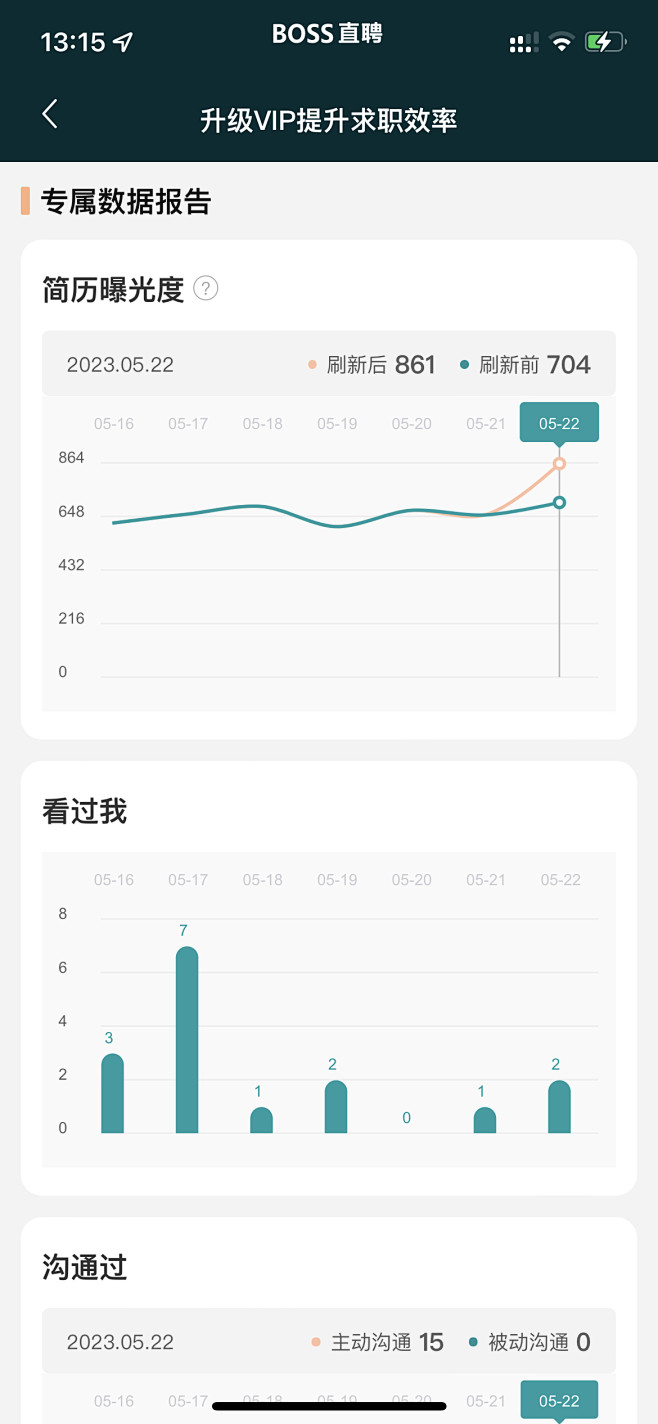Go back using the top-left arrow
The height and width of the screenshot is (1424, 658).
pyautogui.click(x=50, y=114)
